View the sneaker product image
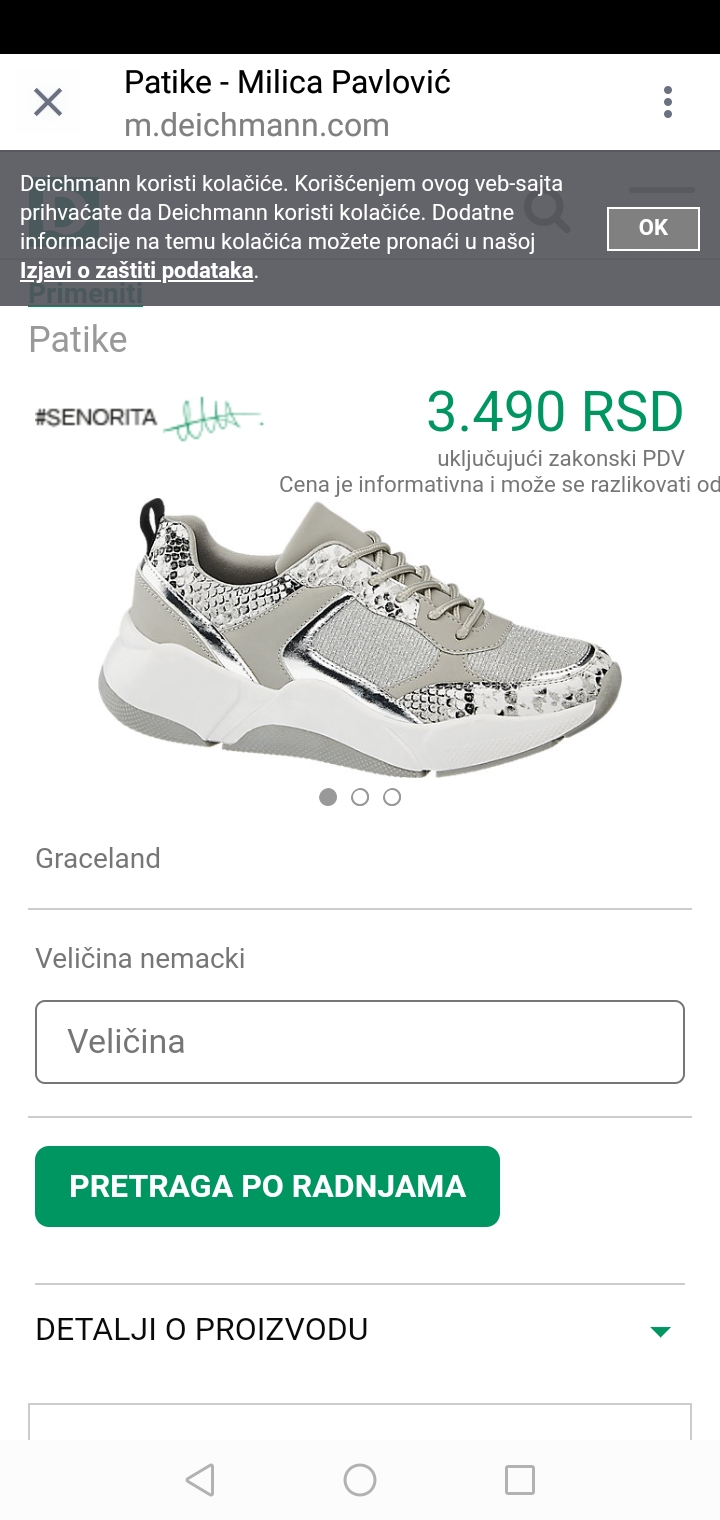 pos(360,635)
